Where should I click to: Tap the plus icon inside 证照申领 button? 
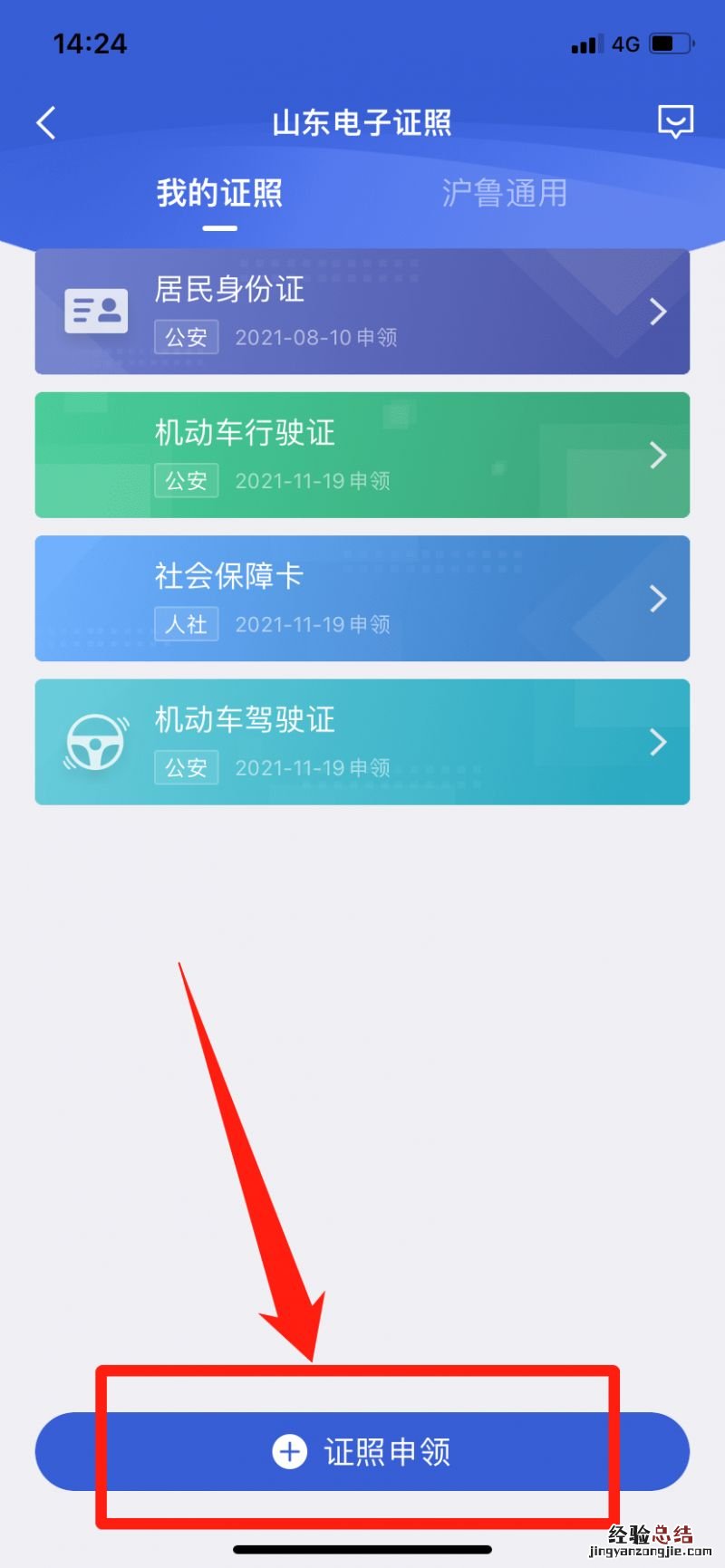point(288,1451)
